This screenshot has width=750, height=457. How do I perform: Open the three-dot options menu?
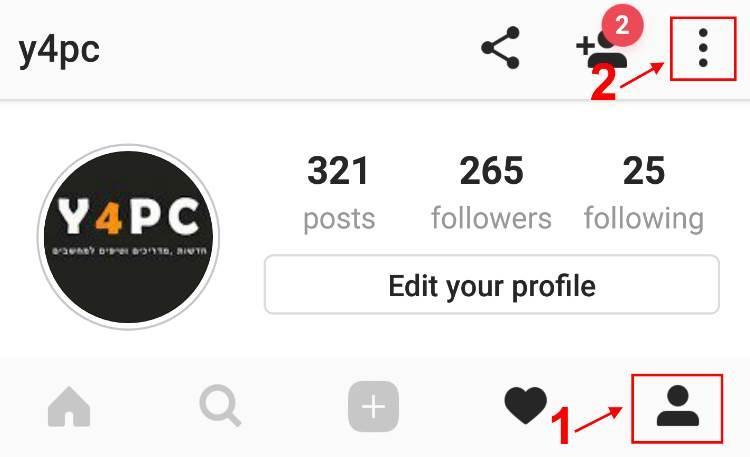(703, 48)
